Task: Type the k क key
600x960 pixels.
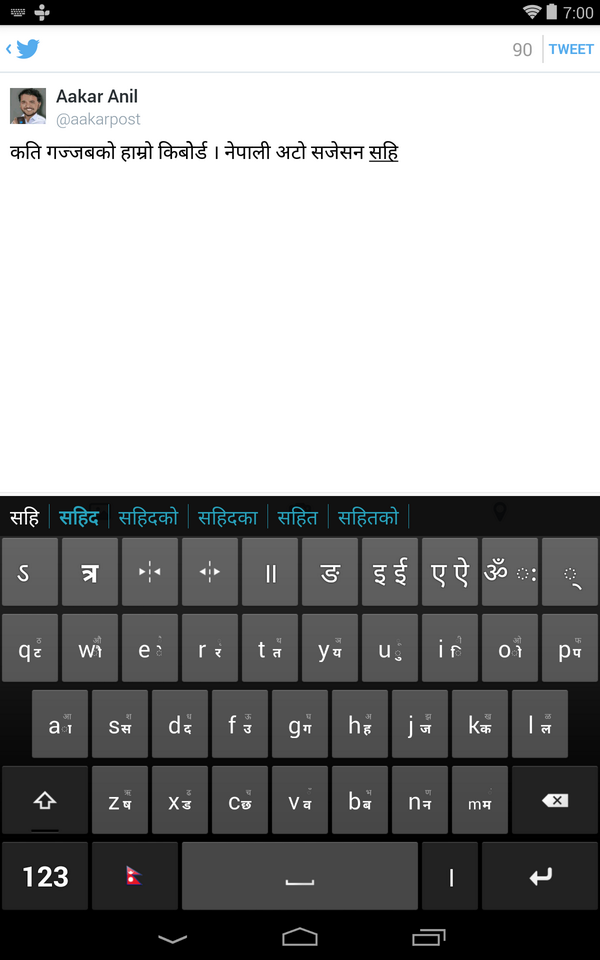Action: tap(480, 724)
